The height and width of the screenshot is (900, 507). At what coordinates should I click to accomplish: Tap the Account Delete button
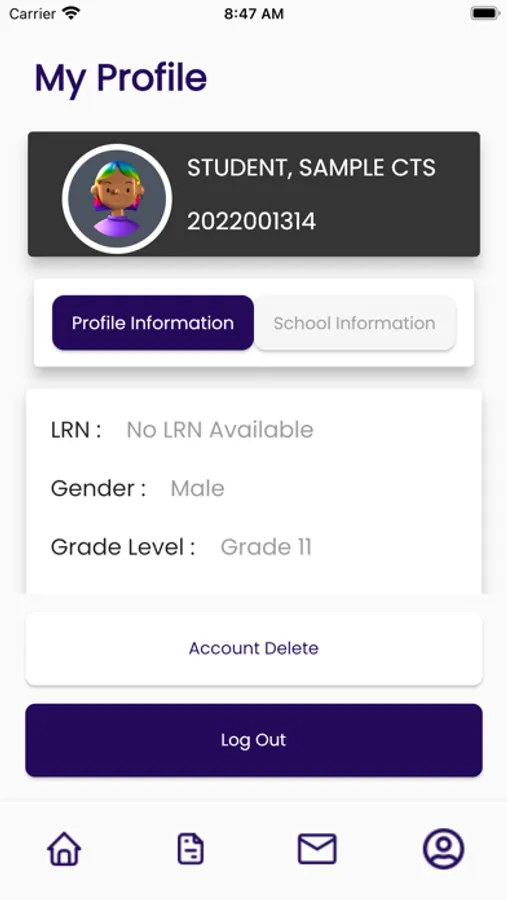254,649
